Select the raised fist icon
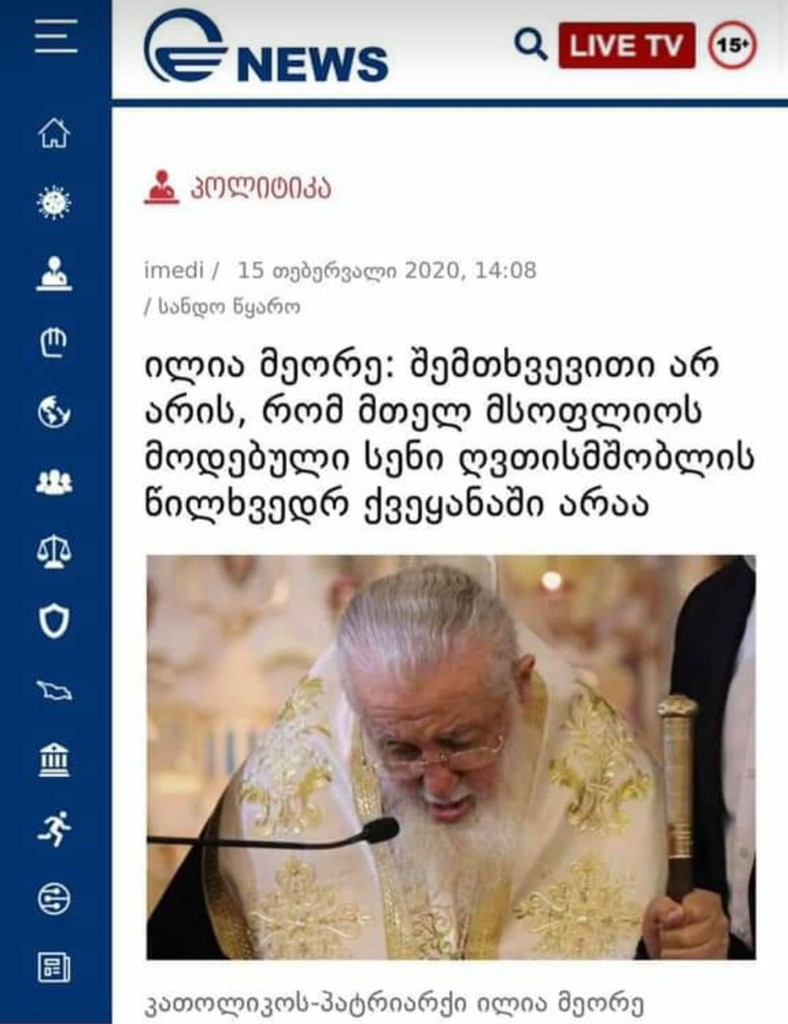 click(55, 340)
